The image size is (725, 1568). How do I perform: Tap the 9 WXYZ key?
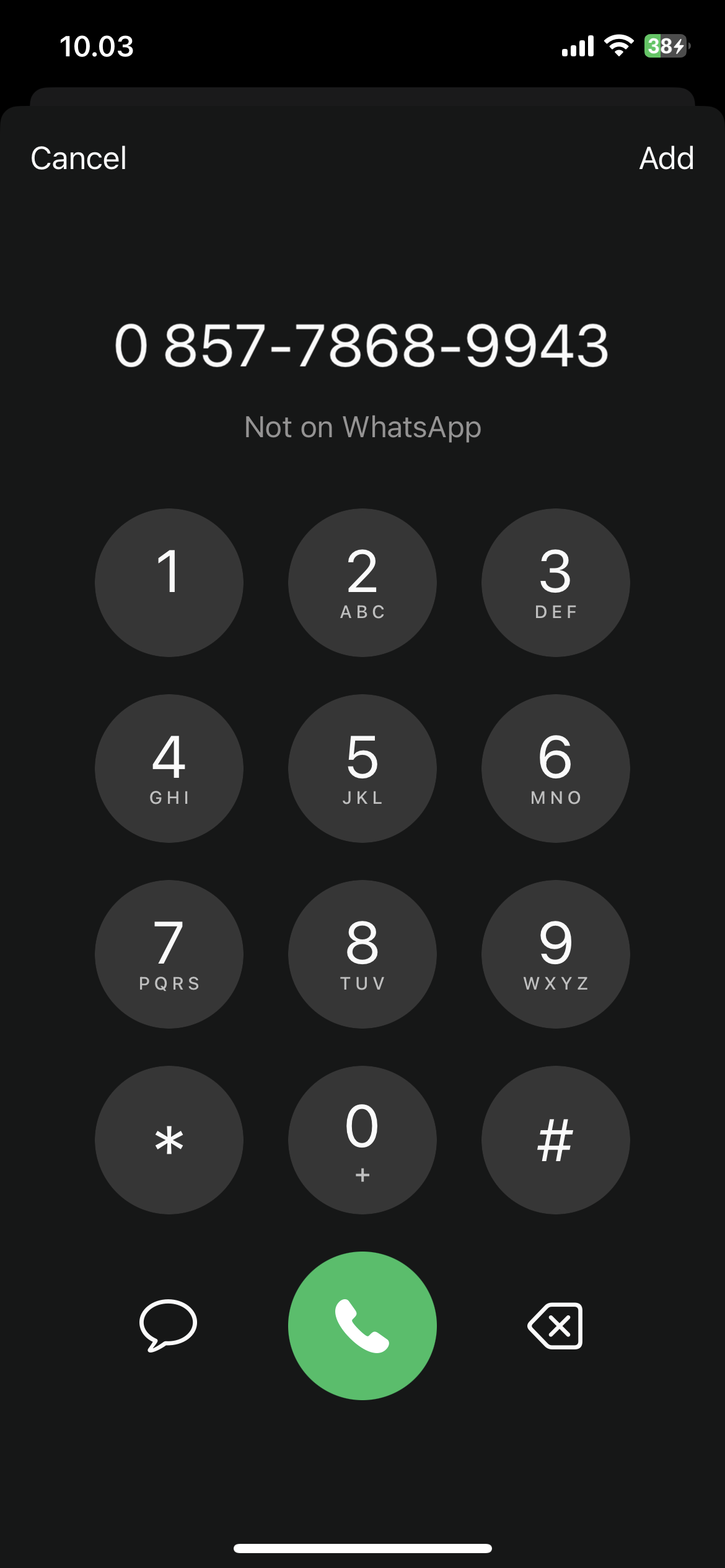pyautogui.click(x=556, y=954)
